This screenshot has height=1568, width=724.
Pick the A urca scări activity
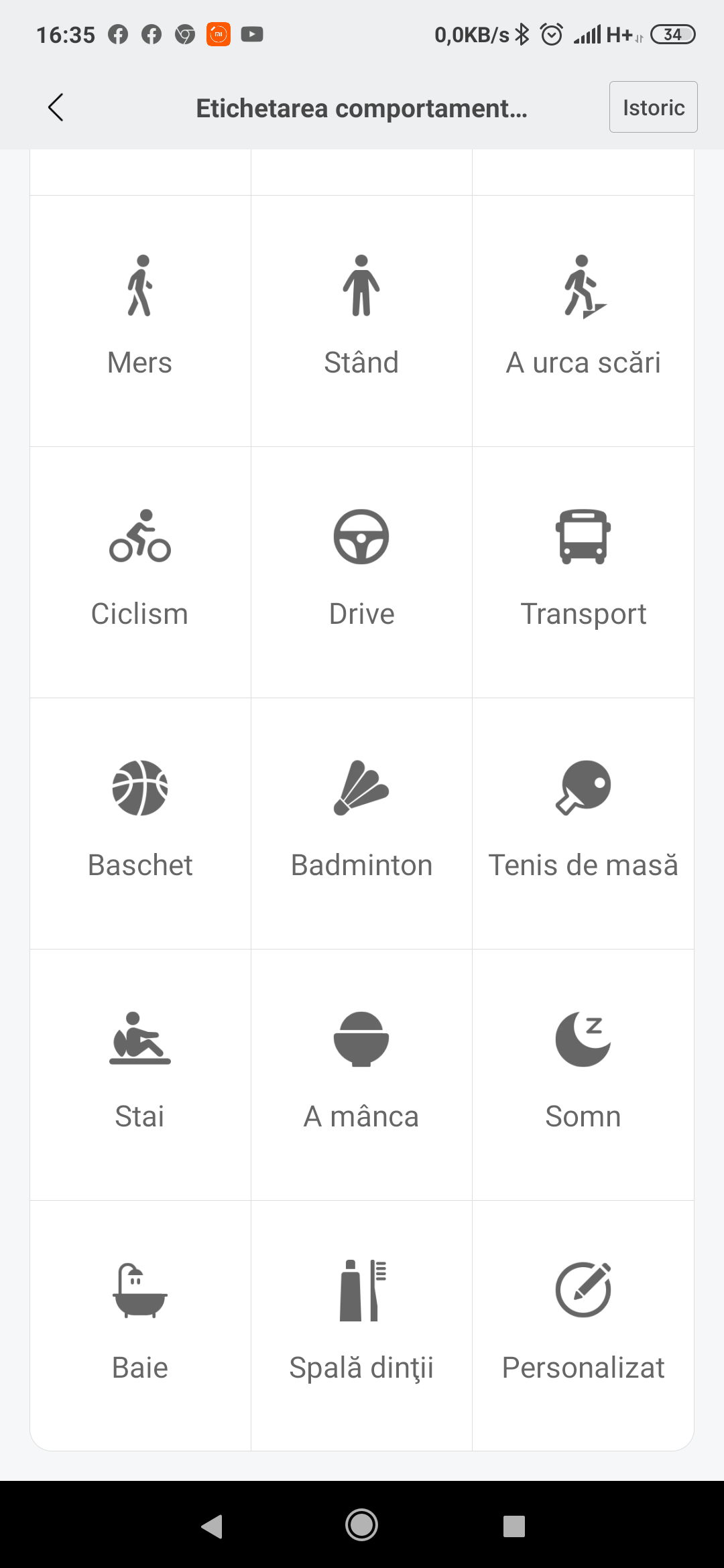[583, 320]
